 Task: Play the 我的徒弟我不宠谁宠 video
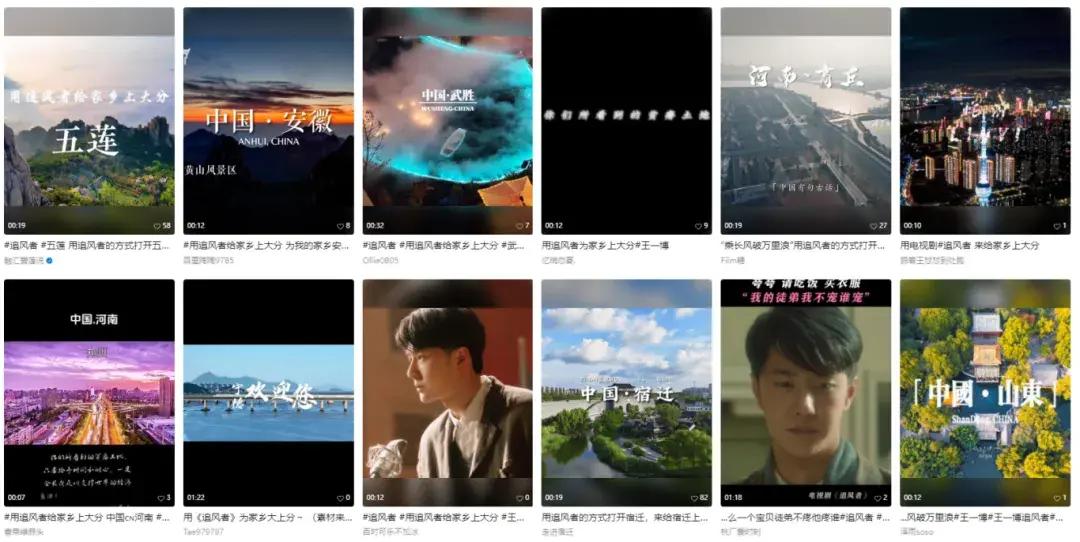point(805,393)
